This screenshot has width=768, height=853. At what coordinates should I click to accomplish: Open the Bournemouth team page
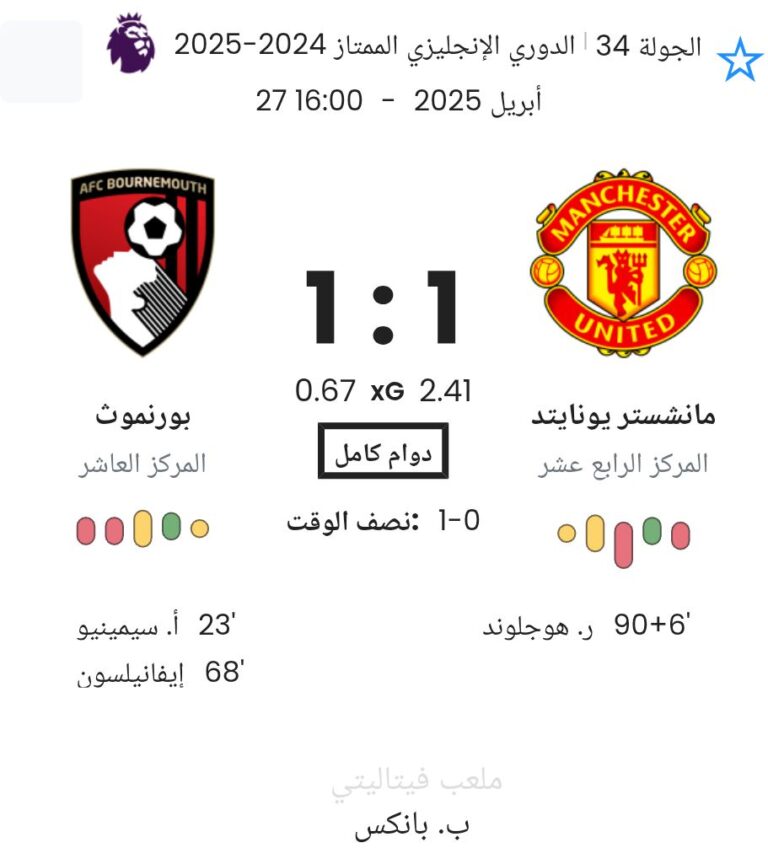[x=142, y=264]
